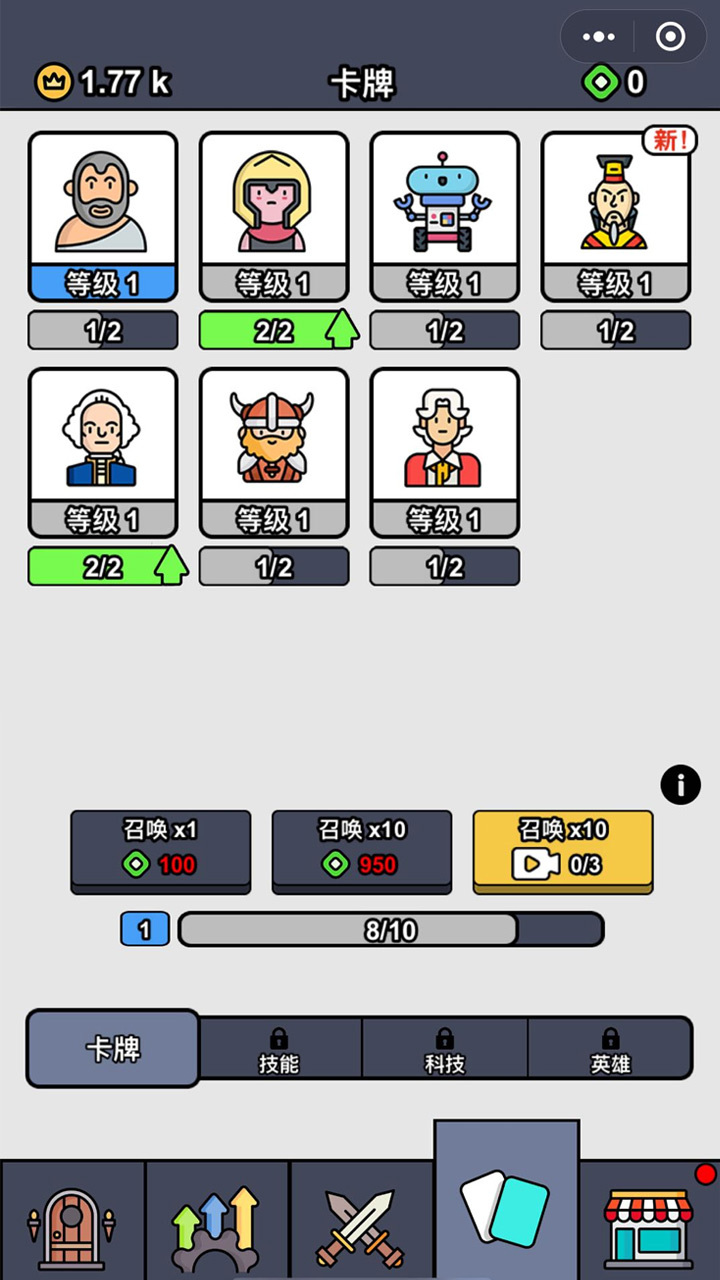View the new emperor card
The image size is (720, 1280).
tap(616, 215)
